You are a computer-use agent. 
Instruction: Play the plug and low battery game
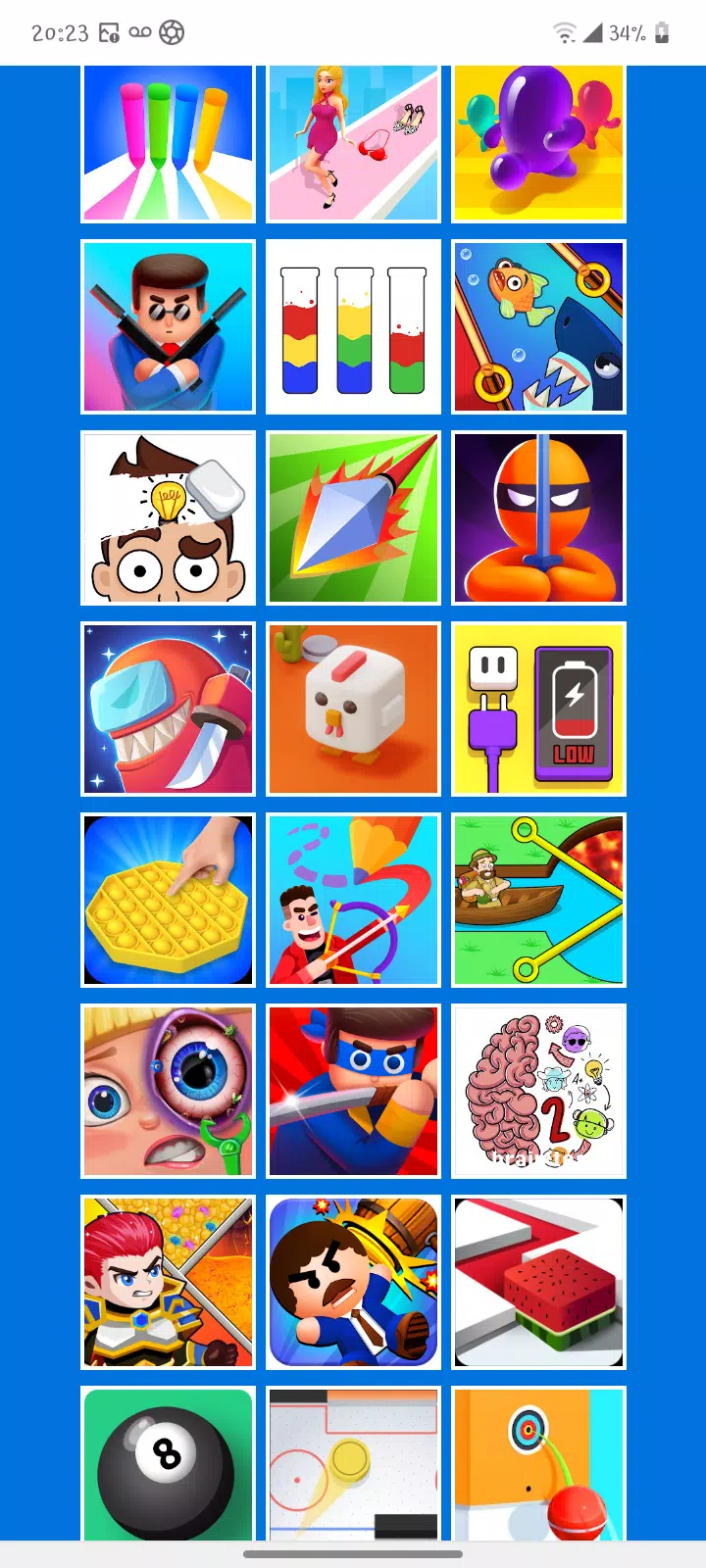click(538, 709)
